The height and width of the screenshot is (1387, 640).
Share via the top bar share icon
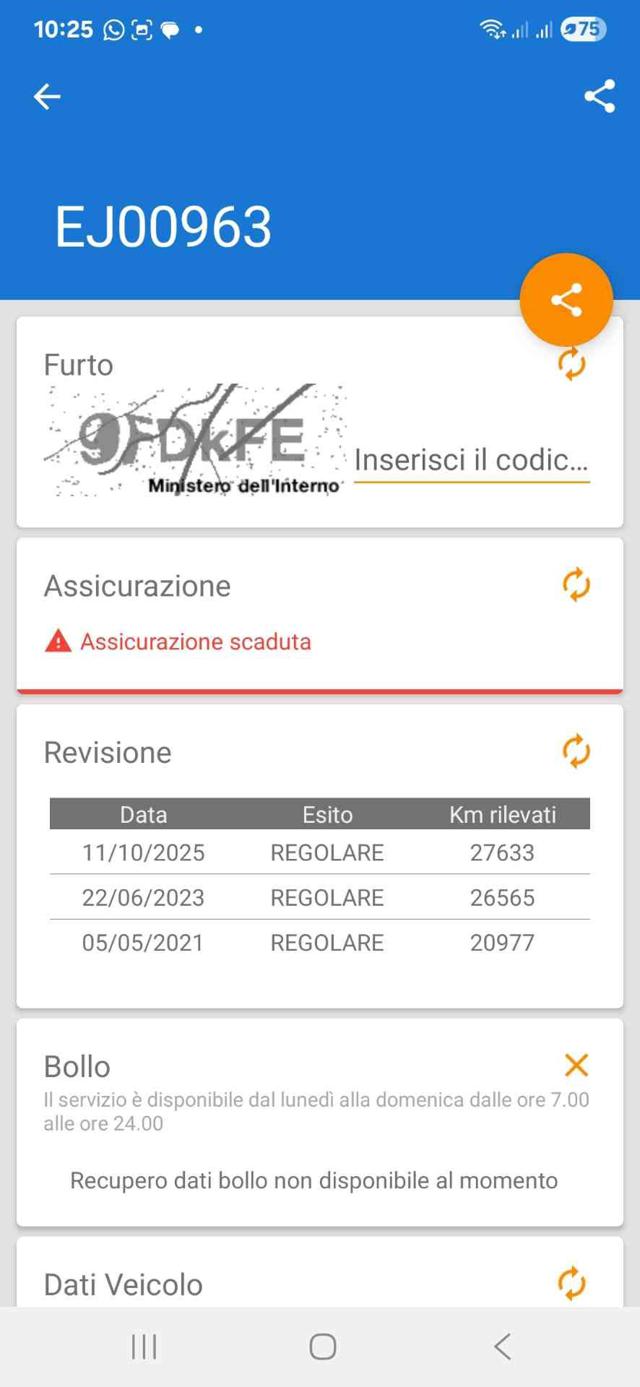click(599, 96)
